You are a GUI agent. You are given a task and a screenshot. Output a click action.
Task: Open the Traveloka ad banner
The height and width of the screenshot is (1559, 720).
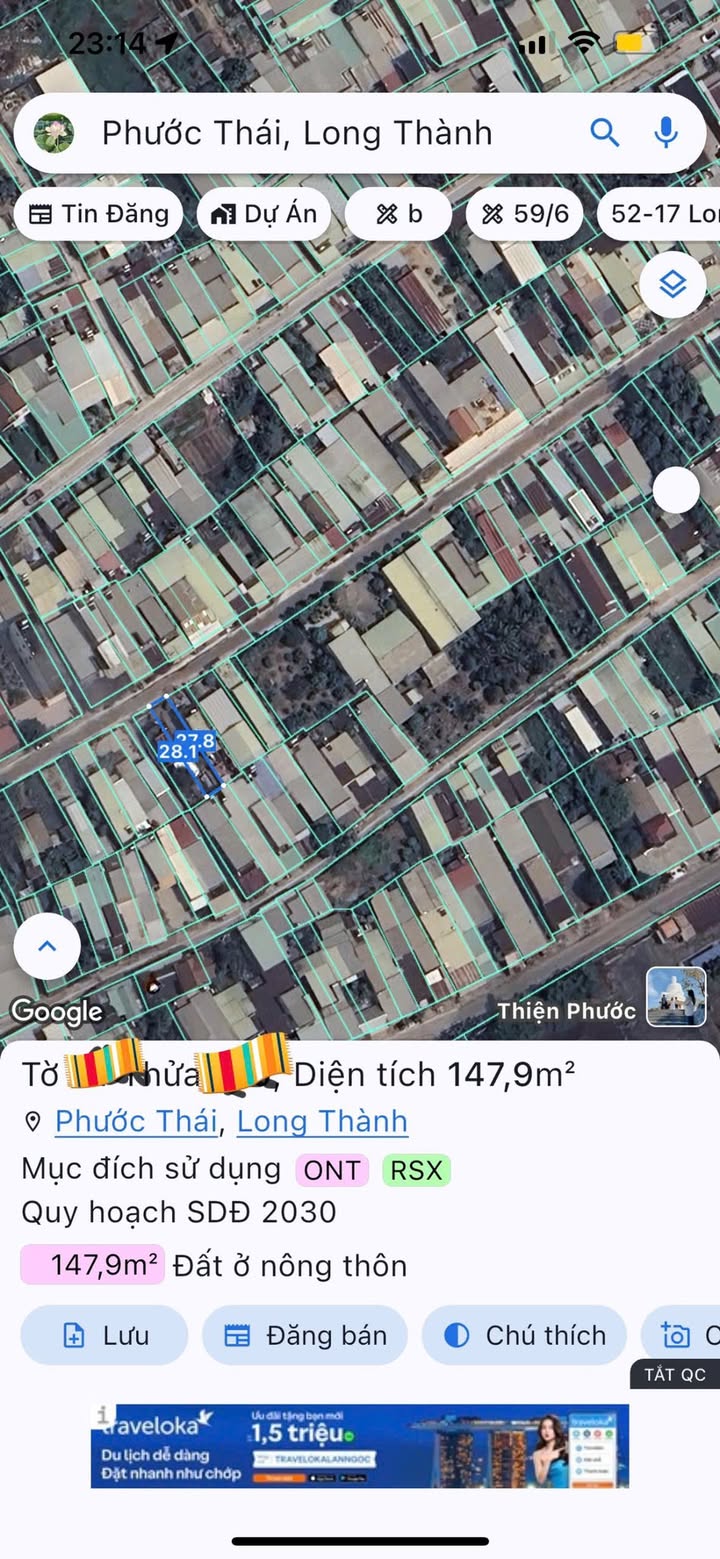[360, 1445]
